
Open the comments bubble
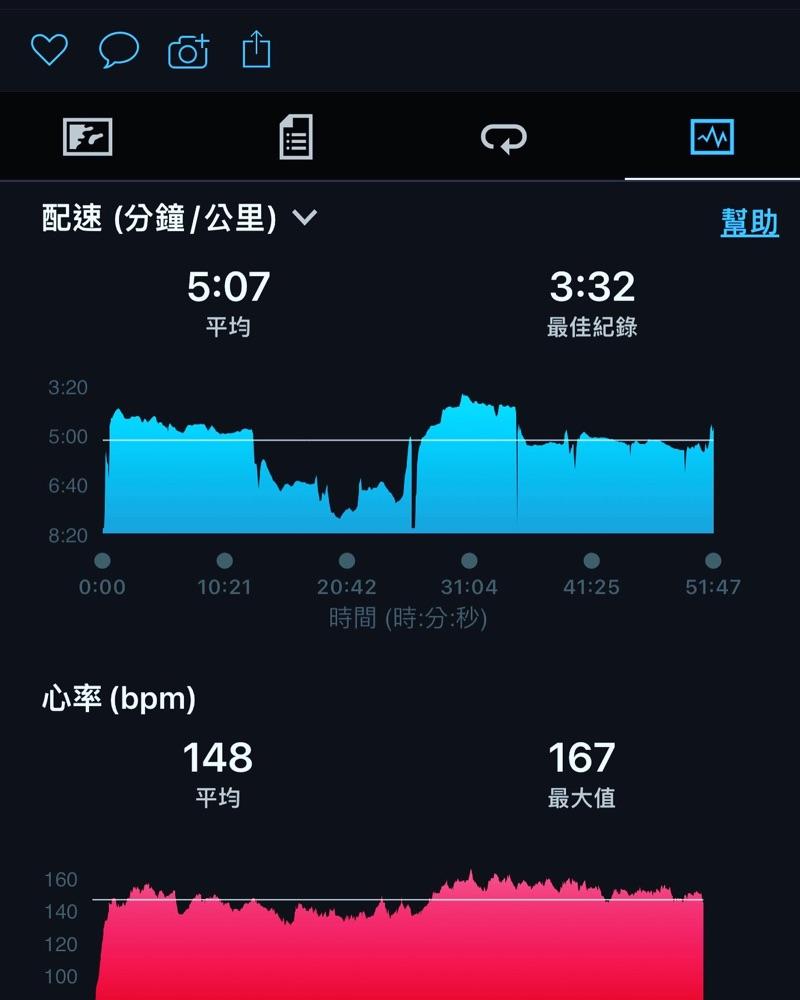(x=118, y=49)
